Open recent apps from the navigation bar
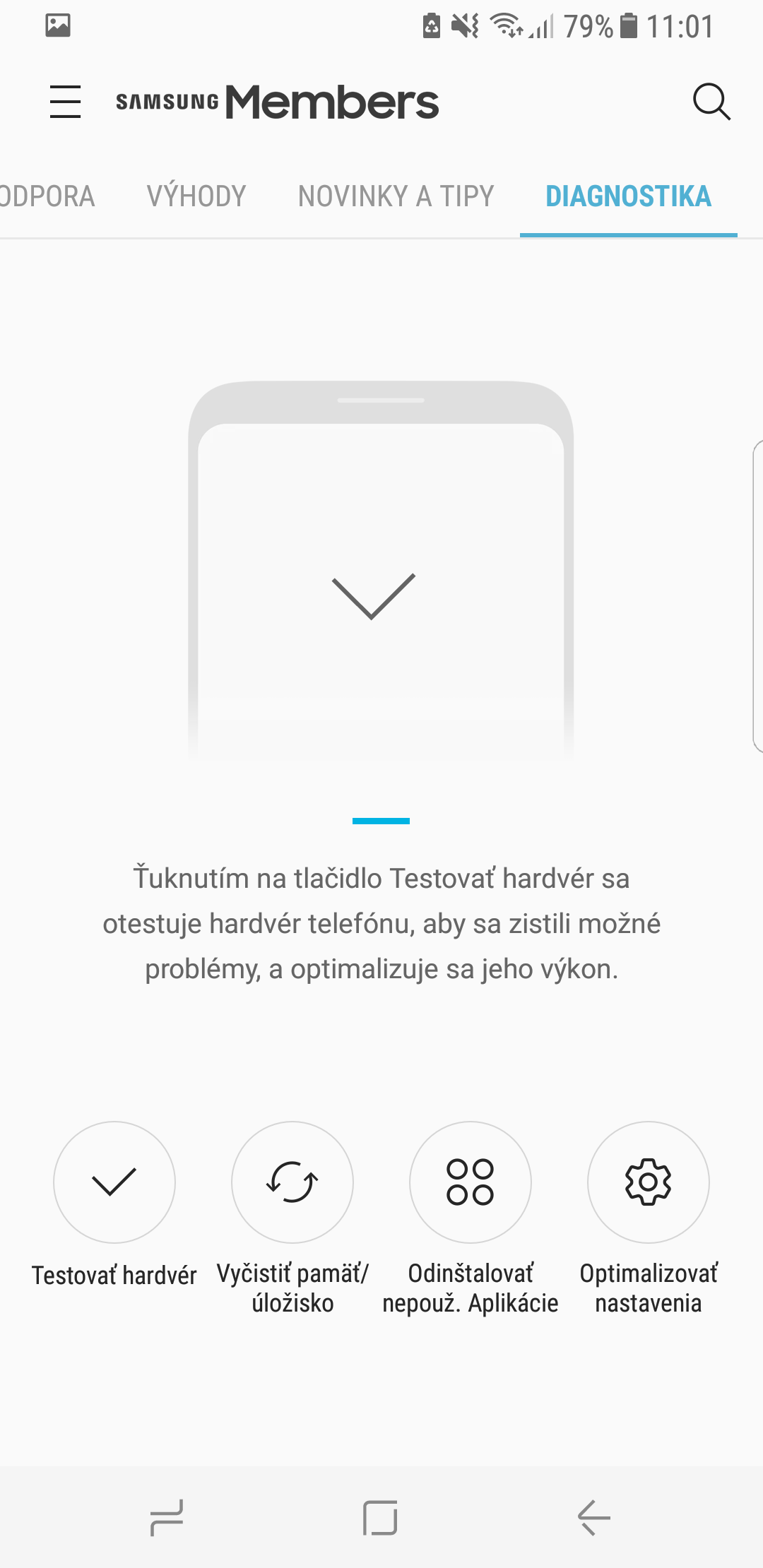Viewport: 763px width, 1568px height. click(x=167, y=1517)
